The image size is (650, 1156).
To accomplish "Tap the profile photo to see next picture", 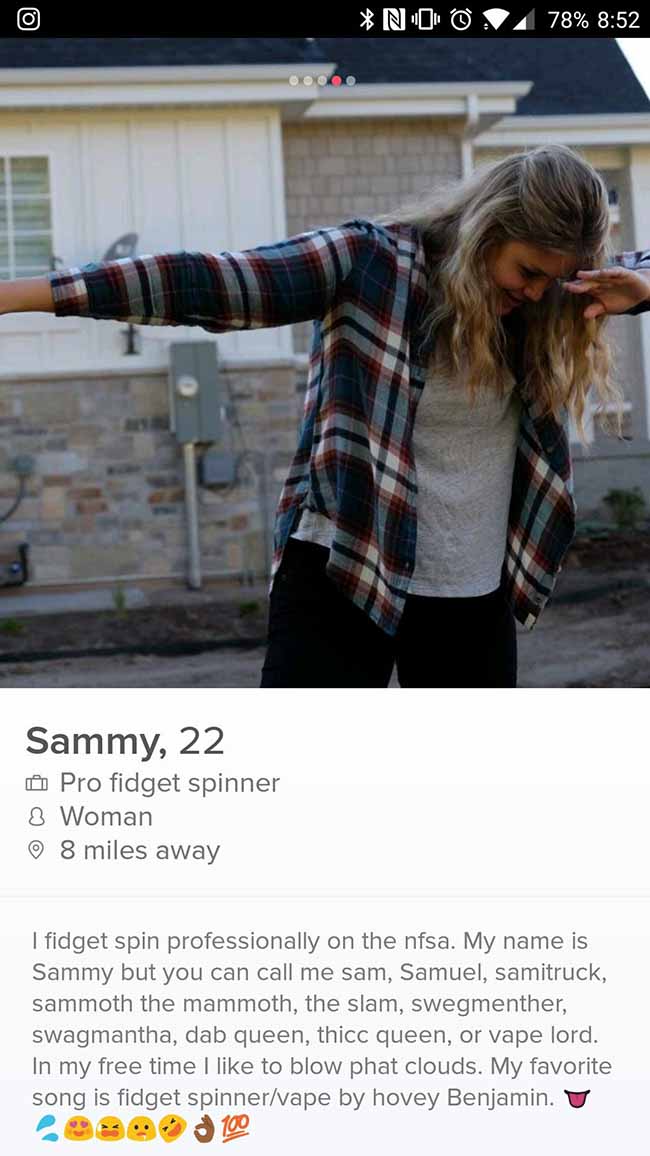I will pos(325,363).
